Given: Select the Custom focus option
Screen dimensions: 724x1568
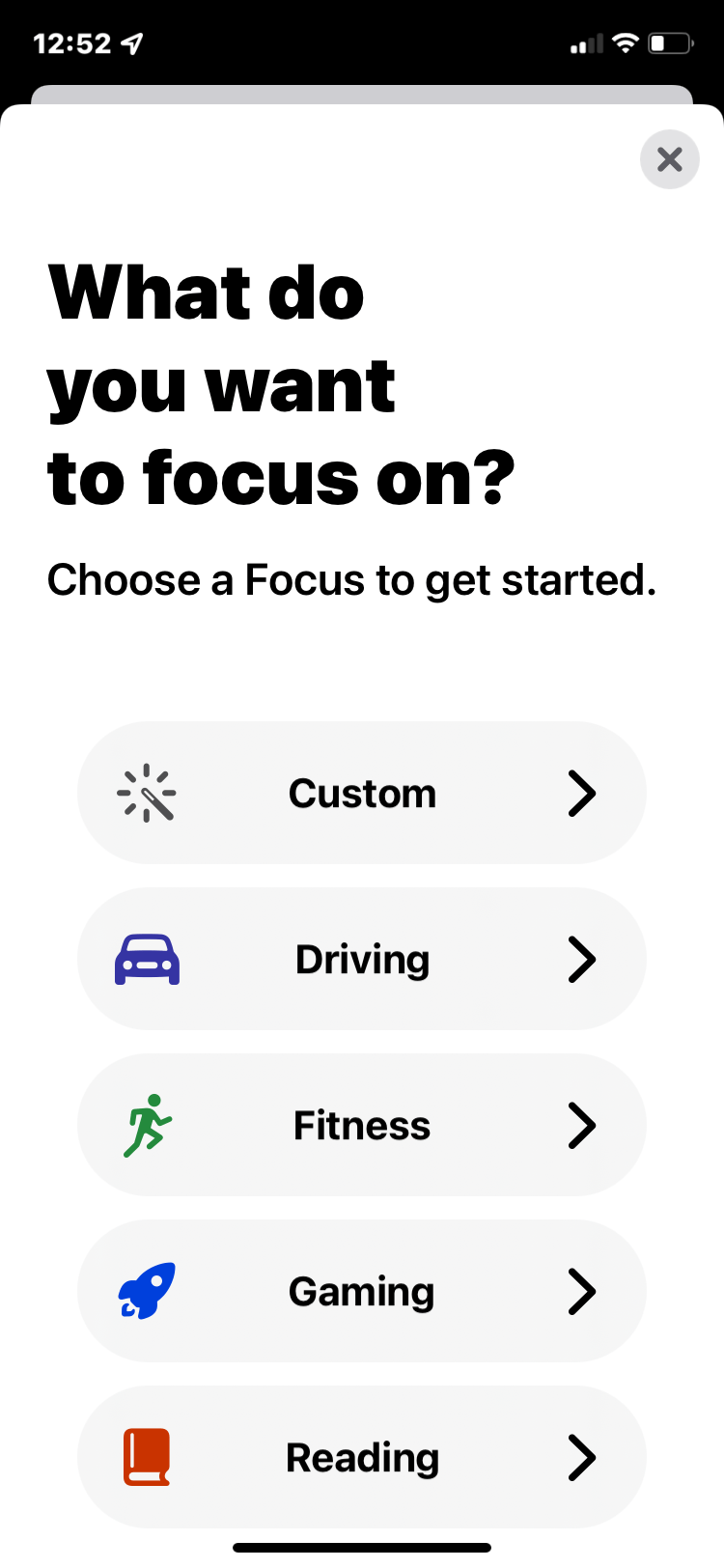Looking at the screenshot, I should pos(362,793).
